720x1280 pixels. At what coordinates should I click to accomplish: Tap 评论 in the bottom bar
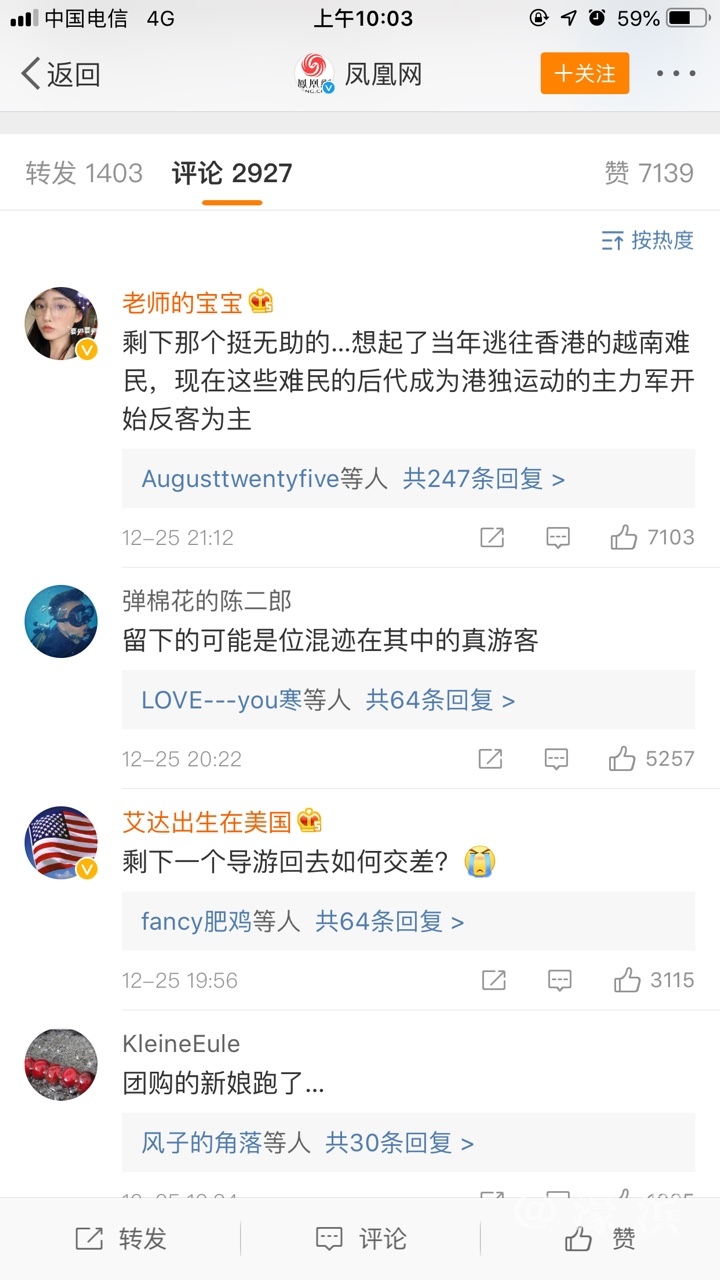pyautogui.click(x=360, y=1239)
